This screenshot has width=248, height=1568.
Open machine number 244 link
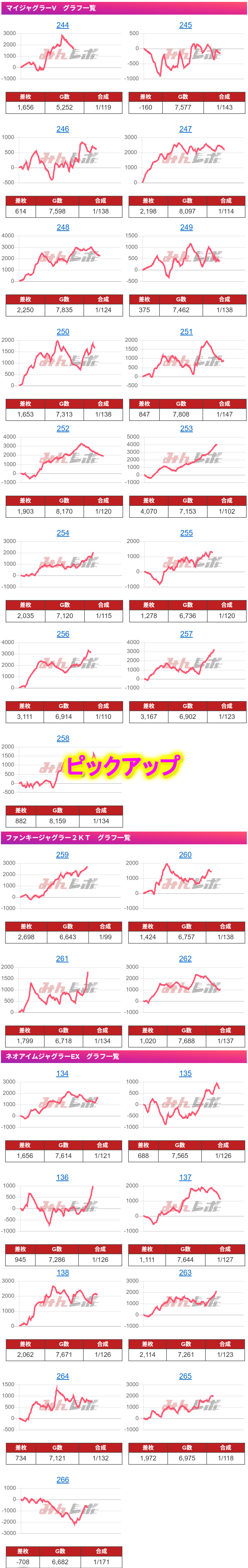click(x=63, y=25)
